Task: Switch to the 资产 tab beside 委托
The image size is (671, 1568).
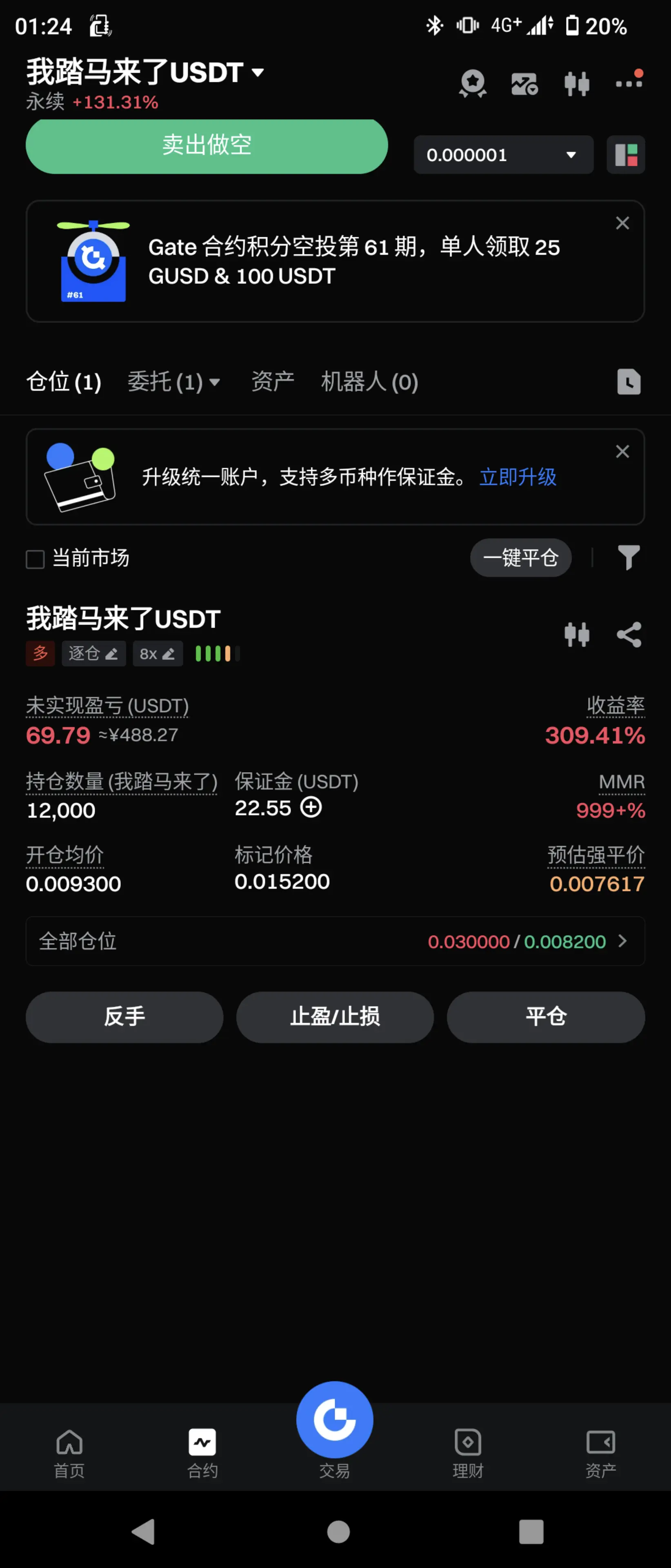Action: tap(273, 382)
